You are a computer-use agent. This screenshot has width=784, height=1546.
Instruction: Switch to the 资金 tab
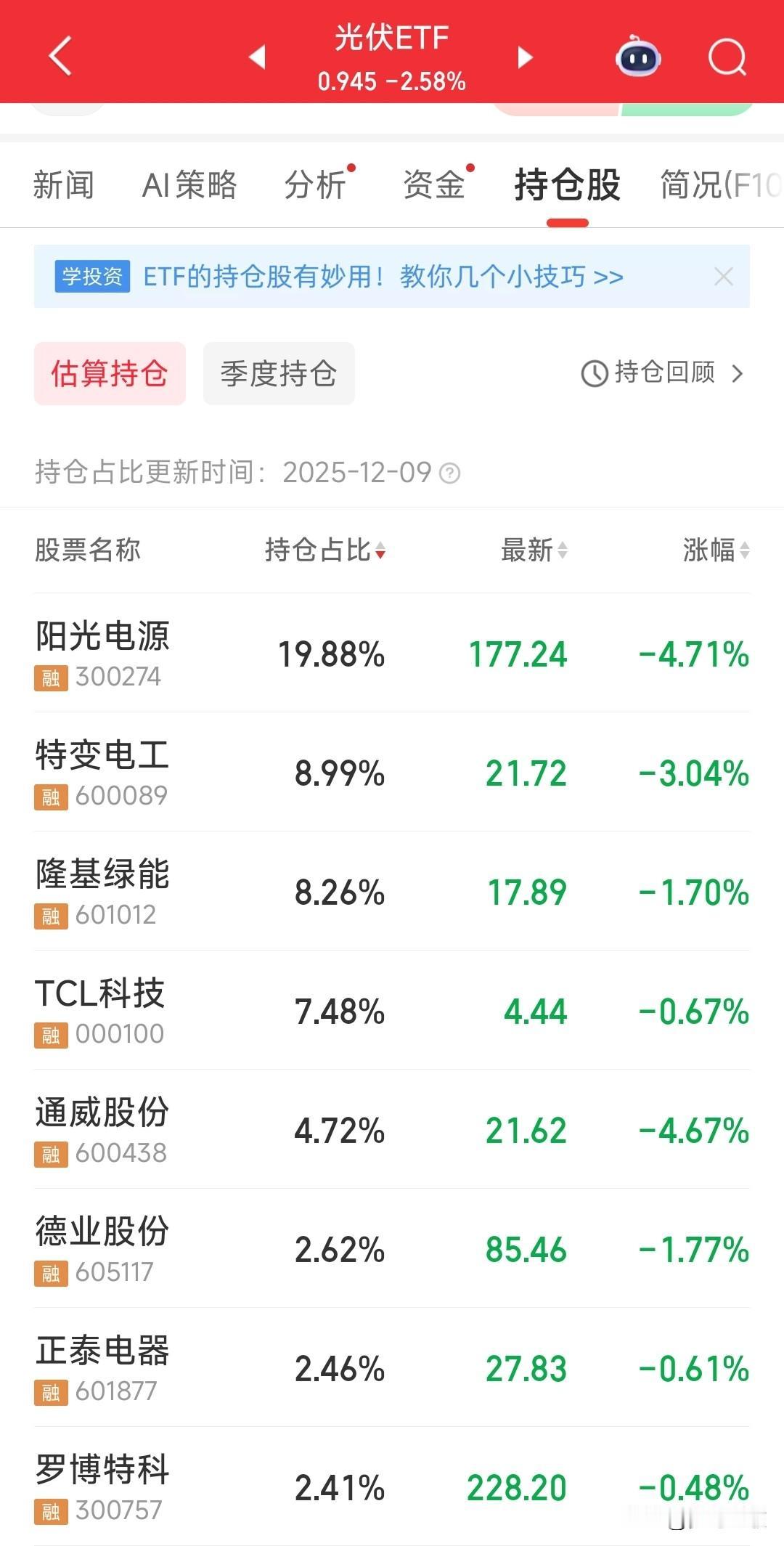436,185
